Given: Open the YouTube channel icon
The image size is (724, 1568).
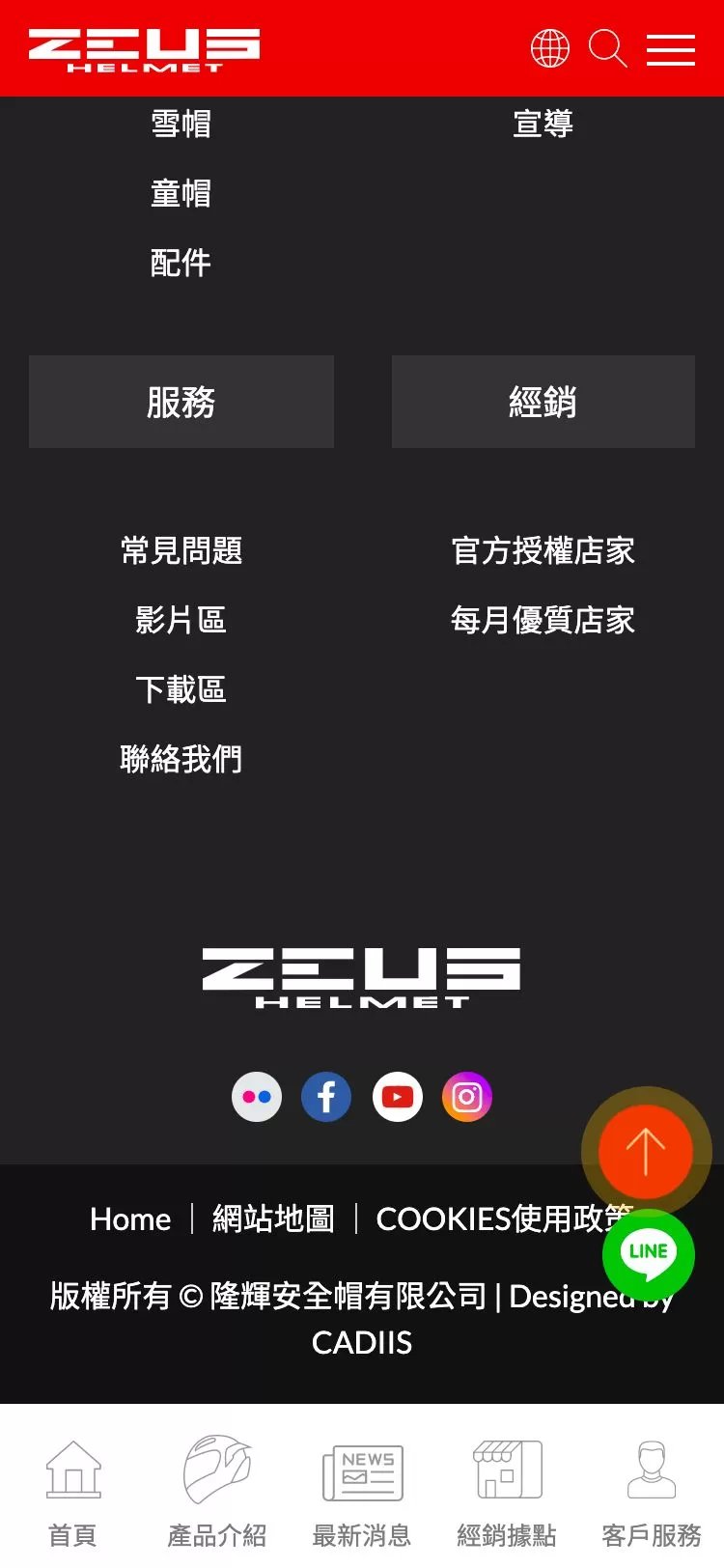Looking at the screenshot, I should tap(397, 1097).
